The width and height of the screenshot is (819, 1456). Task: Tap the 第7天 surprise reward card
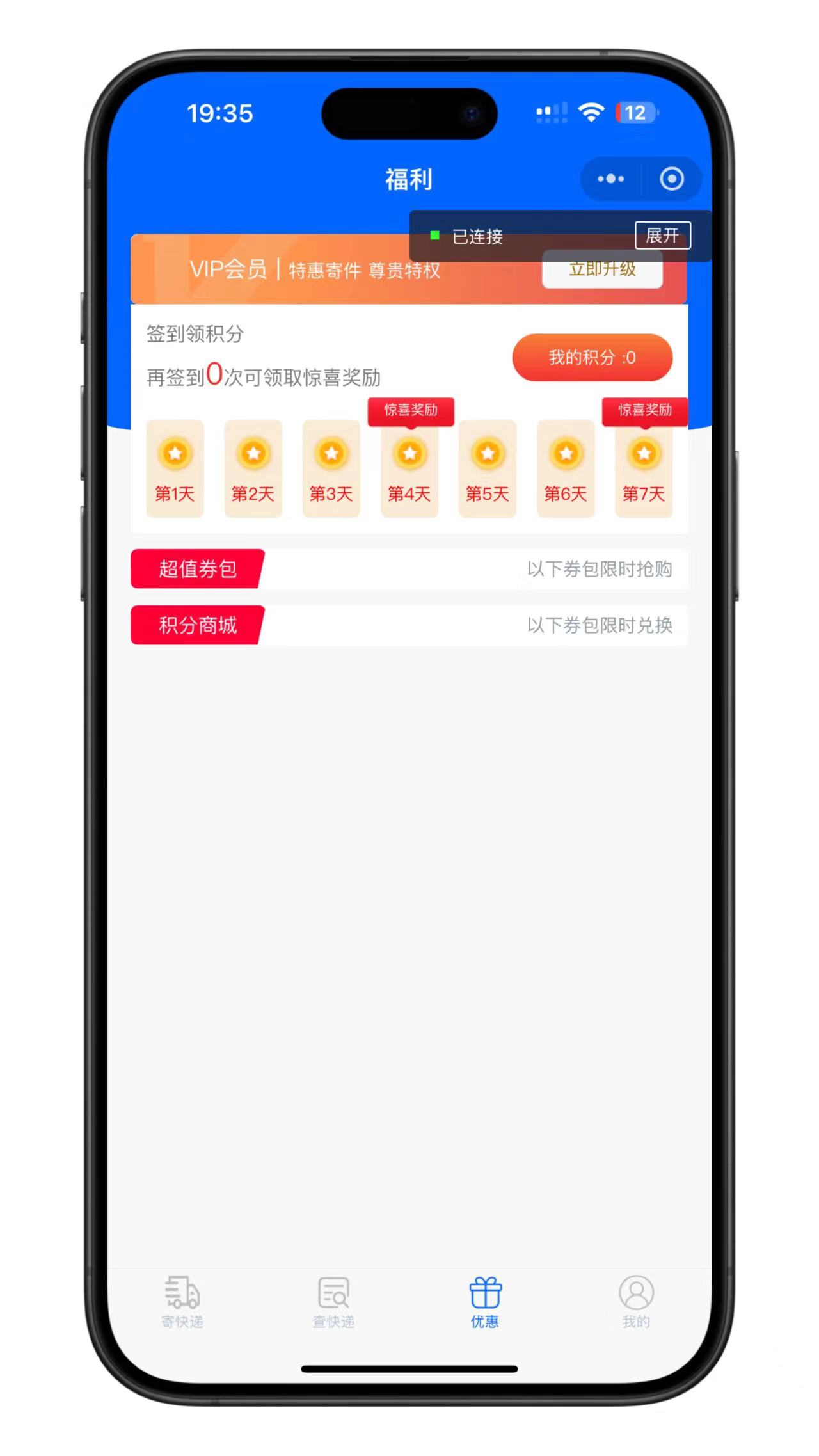644,468
